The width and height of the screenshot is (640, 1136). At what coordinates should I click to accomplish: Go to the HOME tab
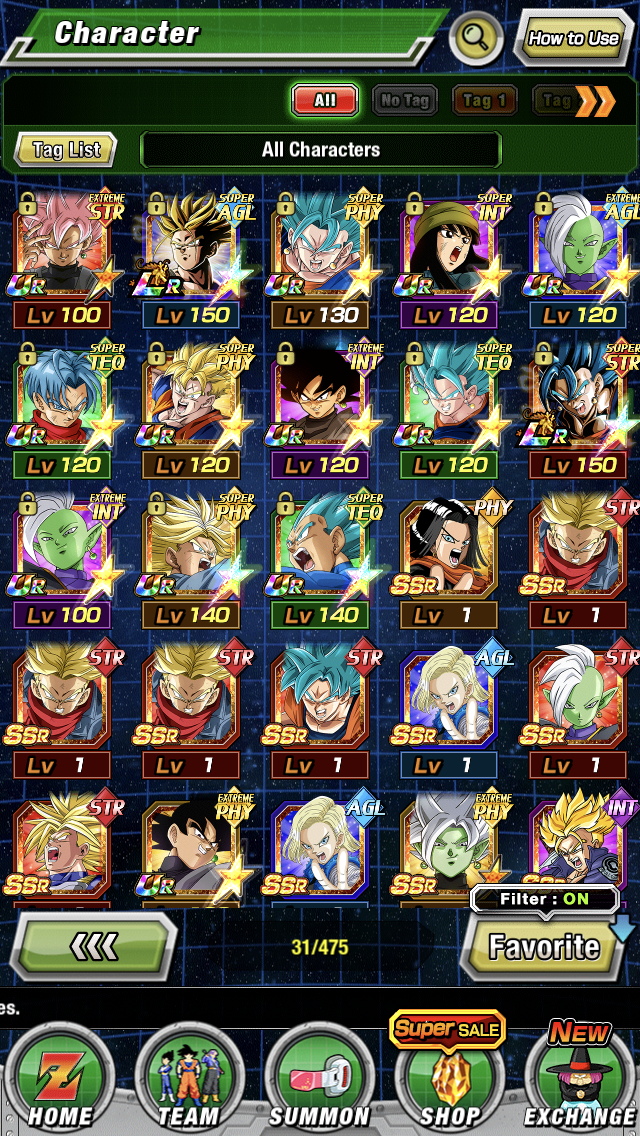[60, 1080]
